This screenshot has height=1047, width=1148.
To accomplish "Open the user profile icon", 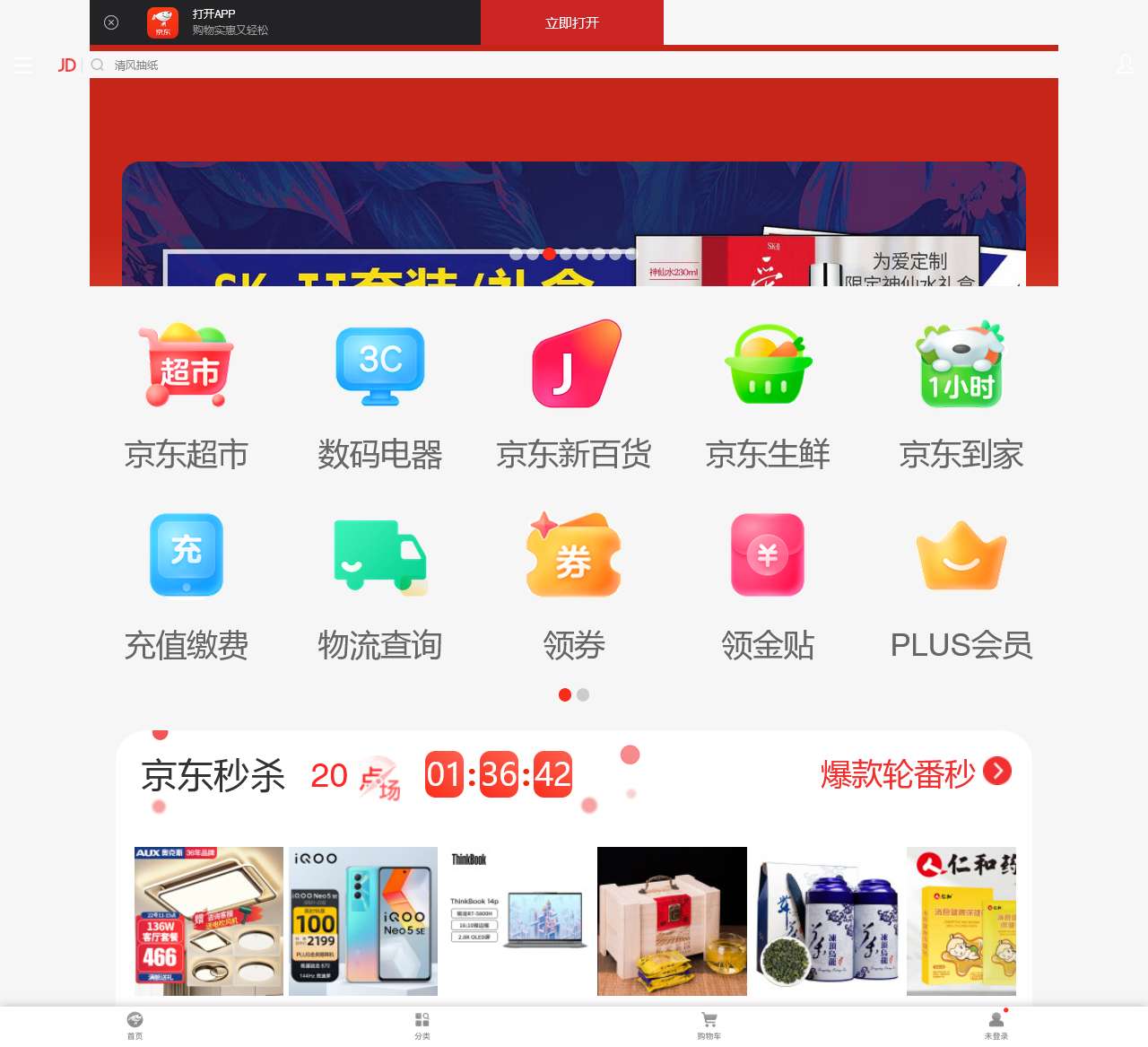I will [1125, 65].
